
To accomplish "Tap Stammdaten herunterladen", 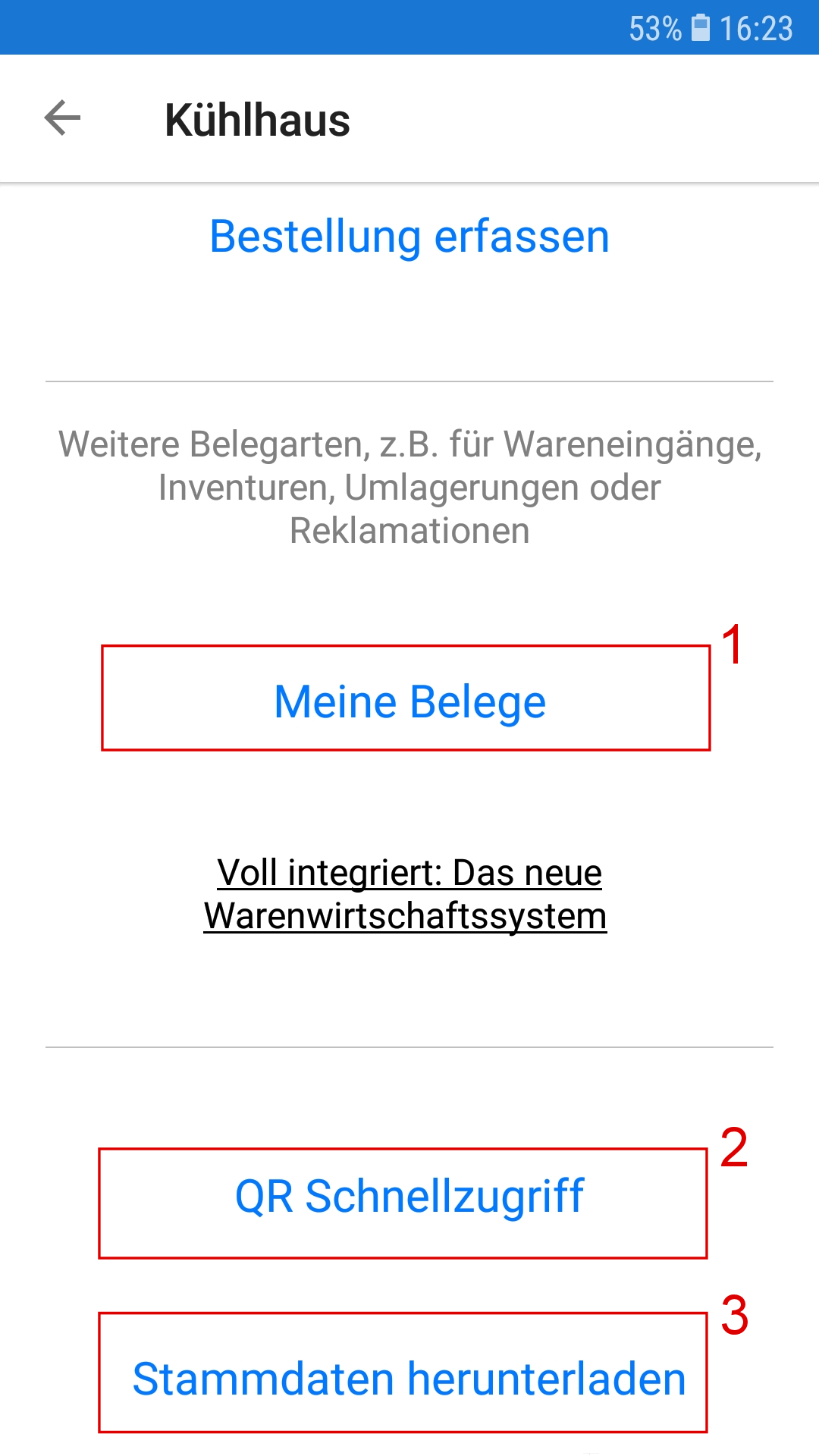I will [408, 1379].
